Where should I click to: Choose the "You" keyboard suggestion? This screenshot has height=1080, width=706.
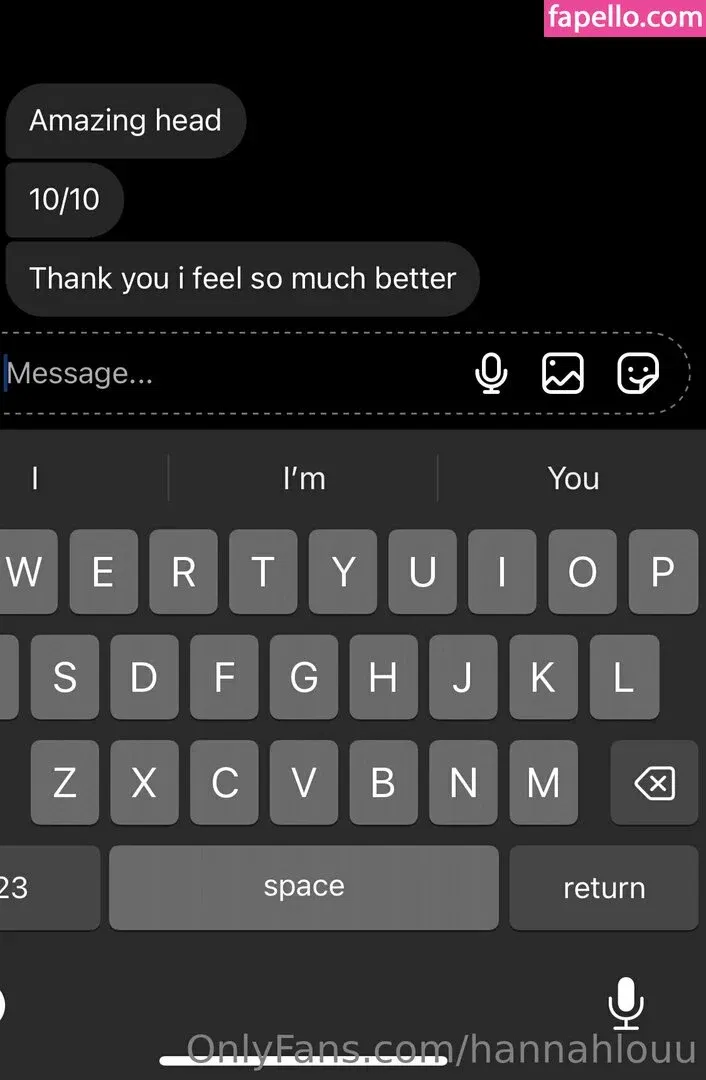(573, 479)
